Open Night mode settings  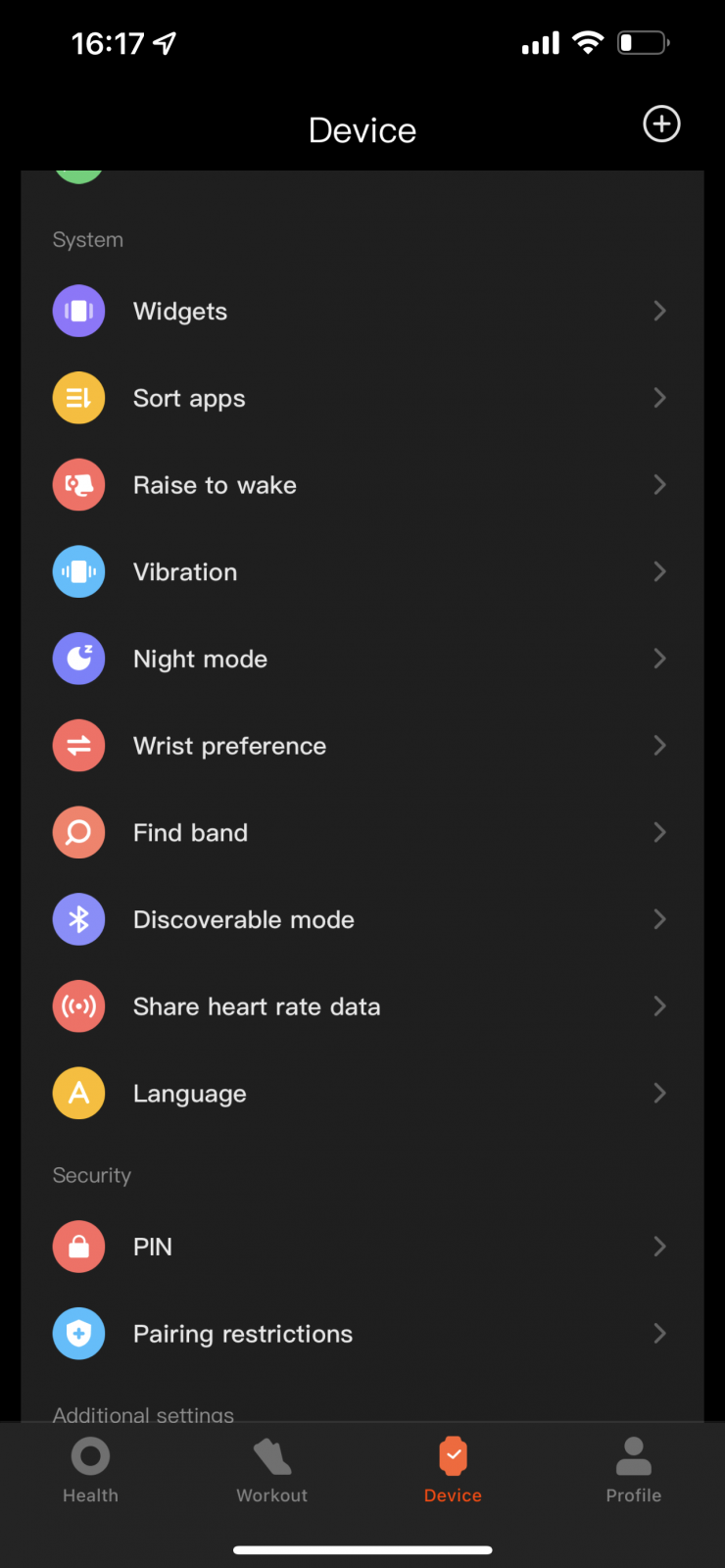(x=362, y=659)
